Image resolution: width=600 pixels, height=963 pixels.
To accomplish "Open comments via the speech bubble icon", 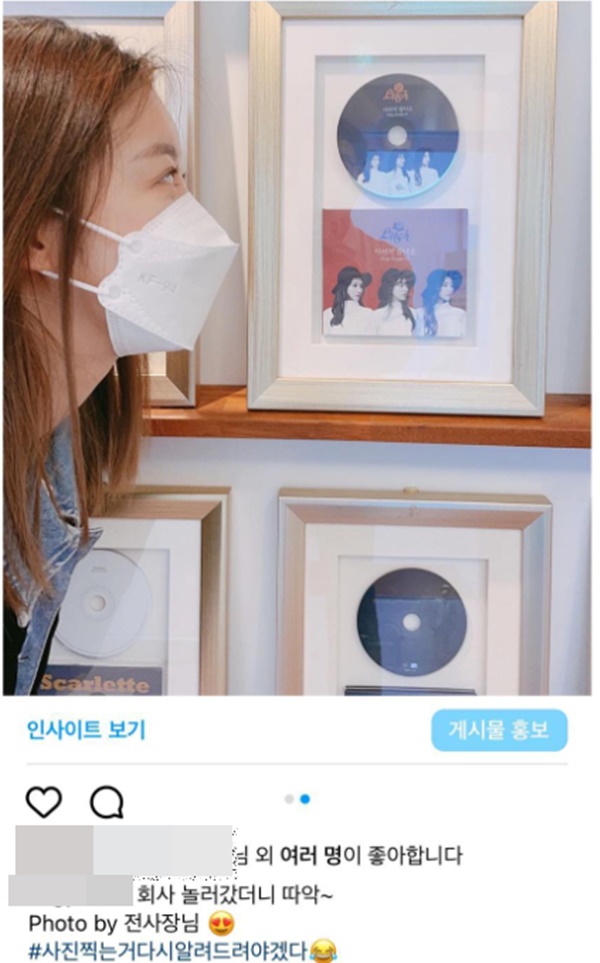I will click(107, 802).
